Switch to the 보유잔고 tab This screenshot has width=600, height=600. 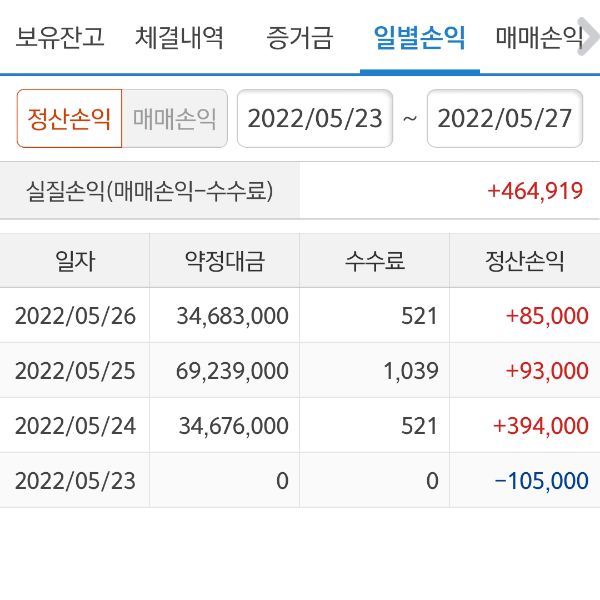click(60, 39)
